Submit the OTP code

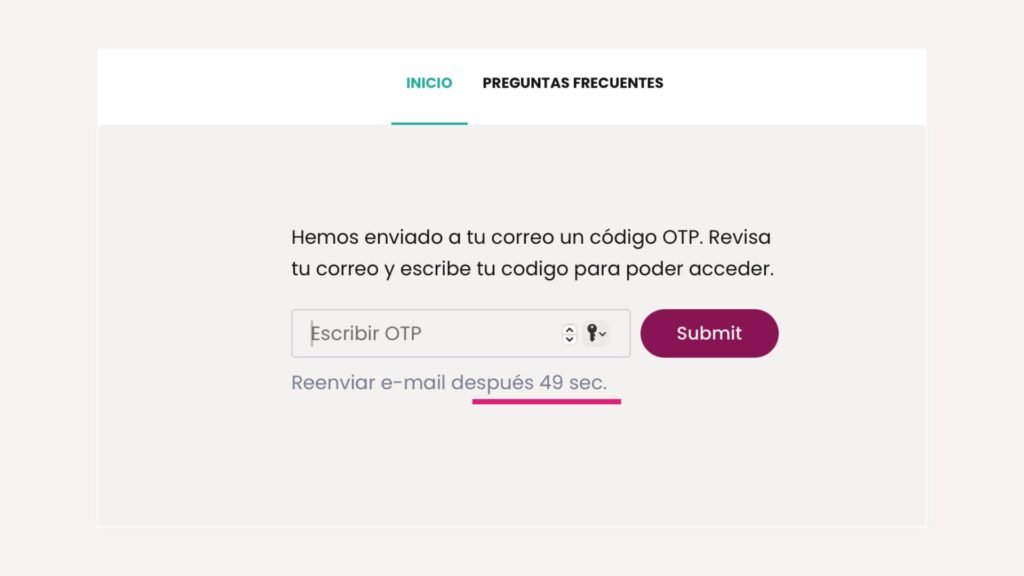pyautogui.click(x=709, y=334)
